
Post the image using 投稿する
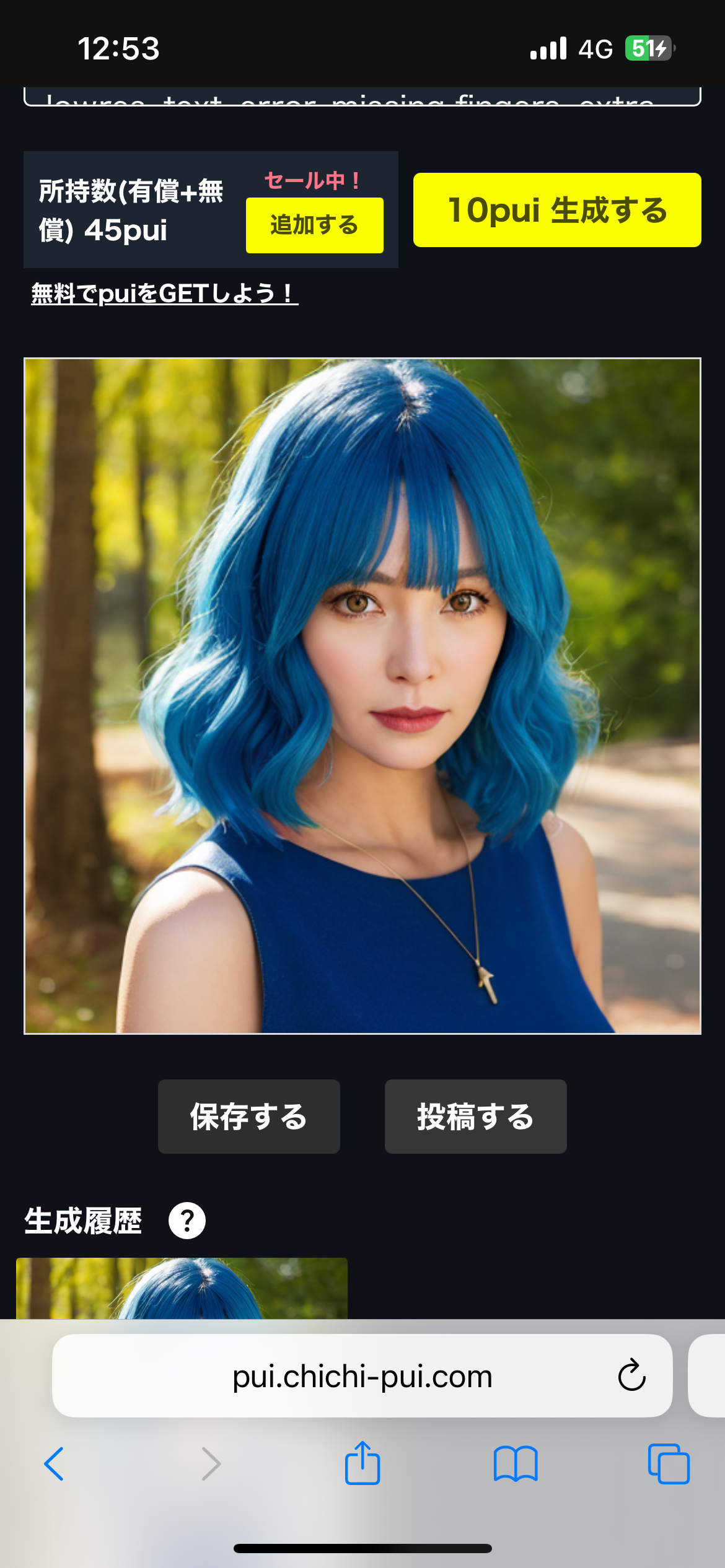[x=475, y=1117]
